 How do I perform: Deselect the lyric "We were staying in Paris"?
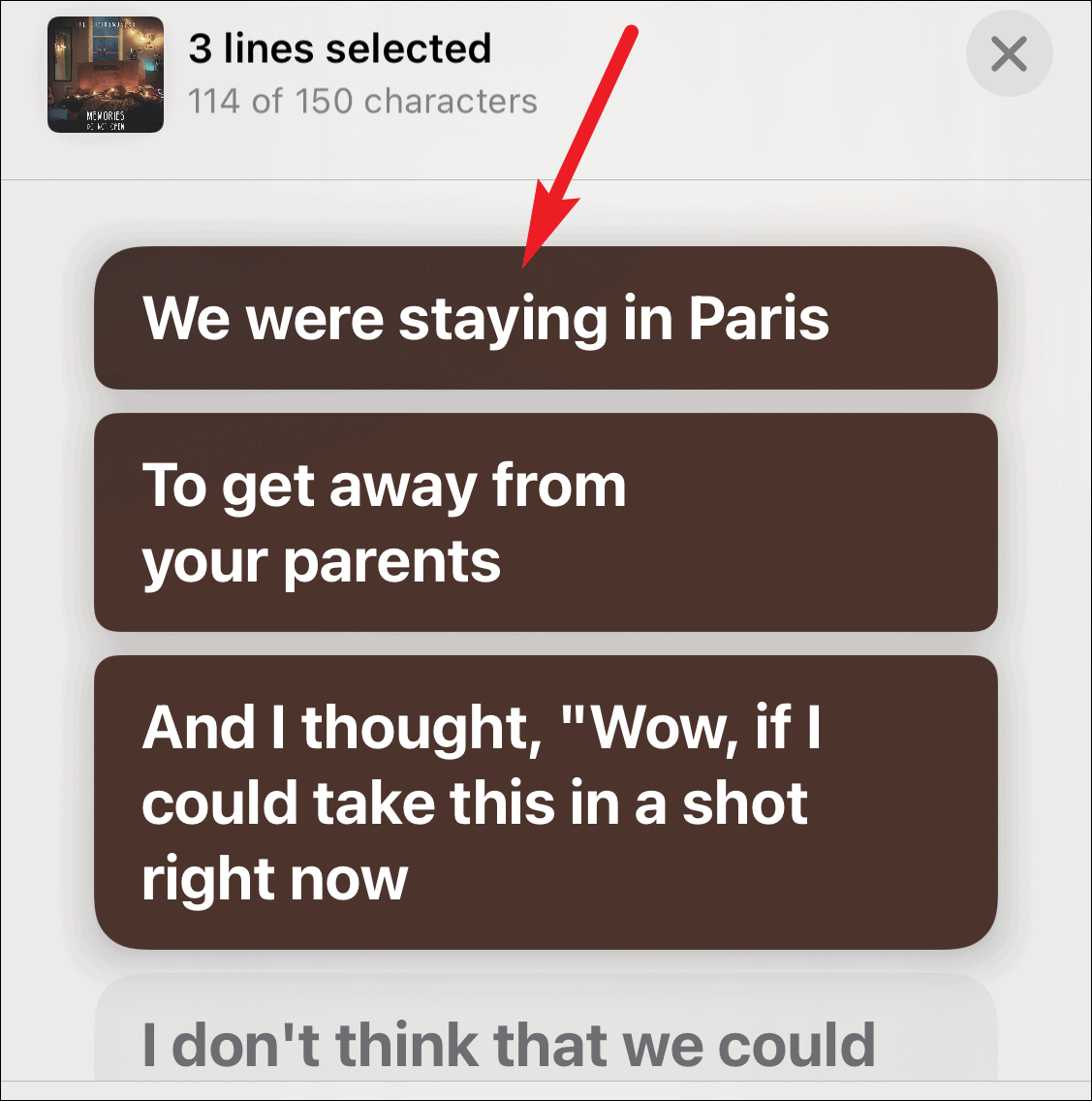(546, 318)
